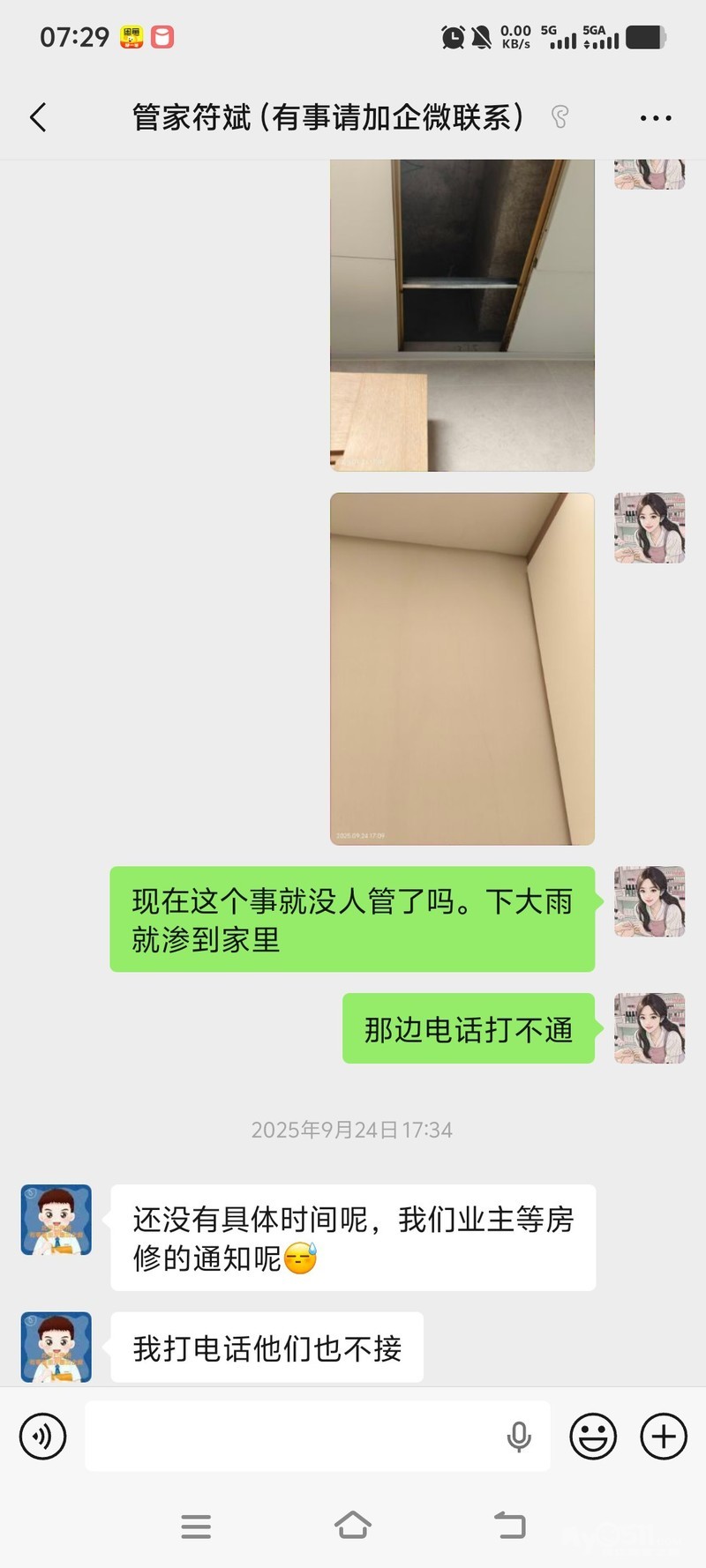Tap the system home button

(352, 1526)
